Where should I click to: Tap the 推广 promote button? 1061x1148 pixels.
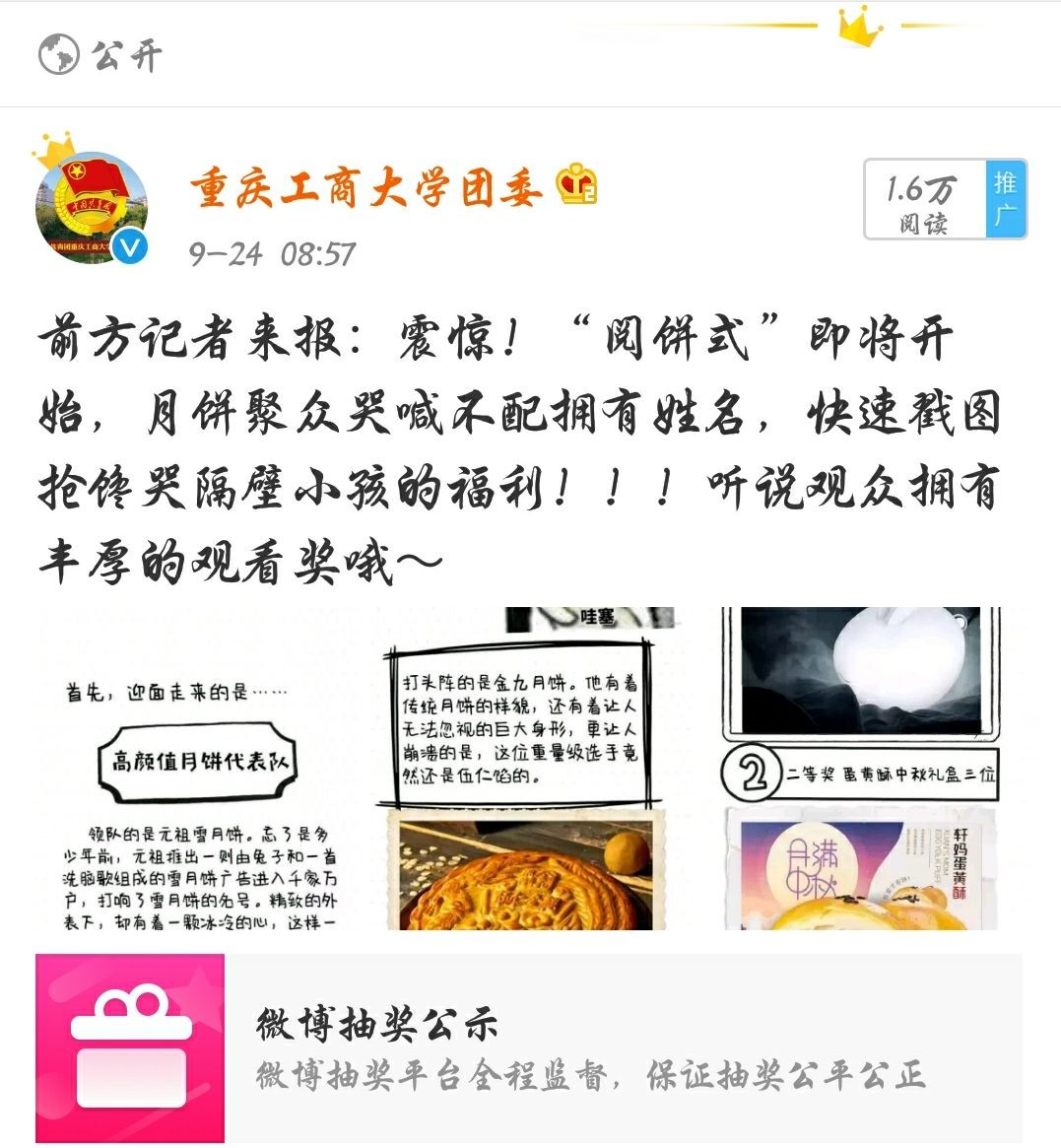1005,199
